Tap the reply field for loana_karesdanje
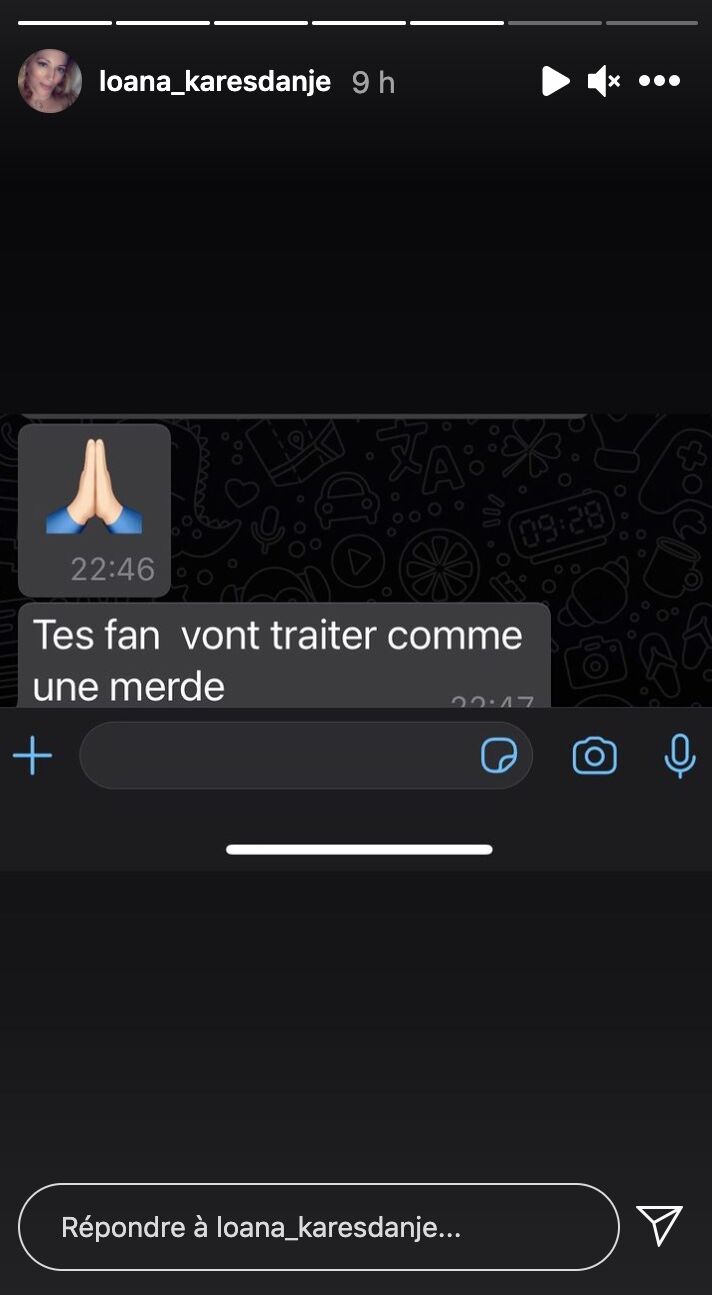The height and width of the screenshot is (1295, 712). coord(318,1227)
